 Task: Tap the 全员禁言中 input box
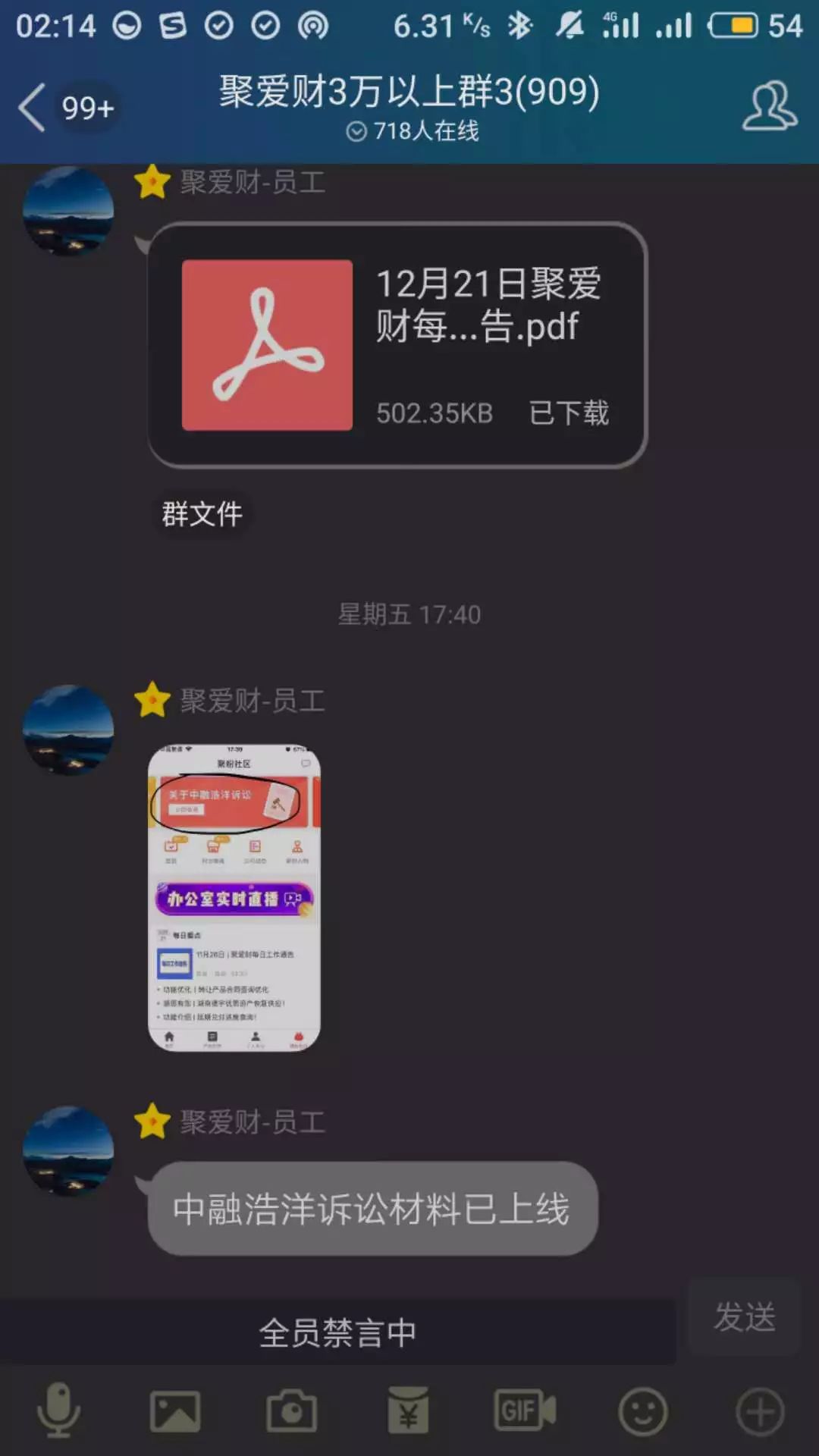(x=337, y=1332)
